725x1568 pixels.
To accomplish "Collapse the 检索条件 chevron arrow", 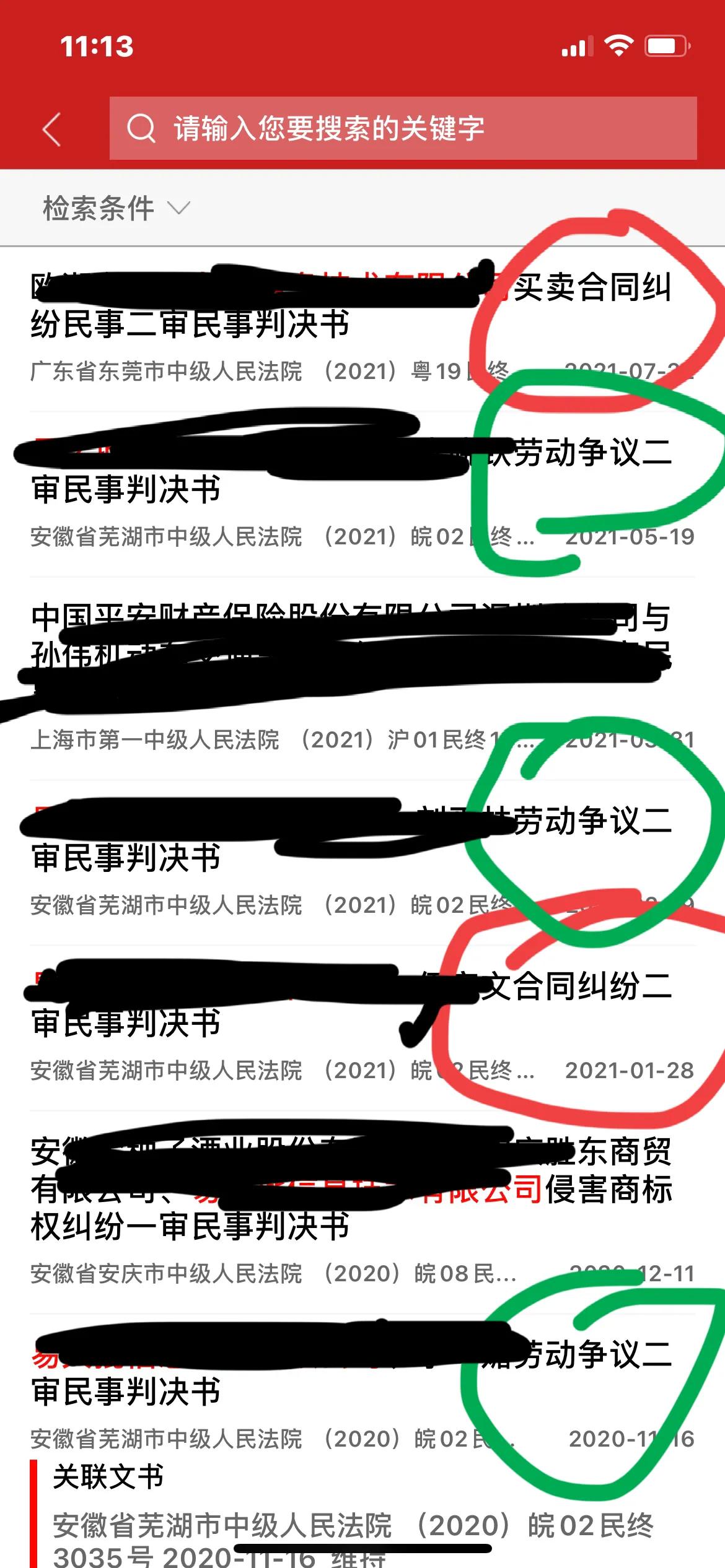I will click(178, 209).
